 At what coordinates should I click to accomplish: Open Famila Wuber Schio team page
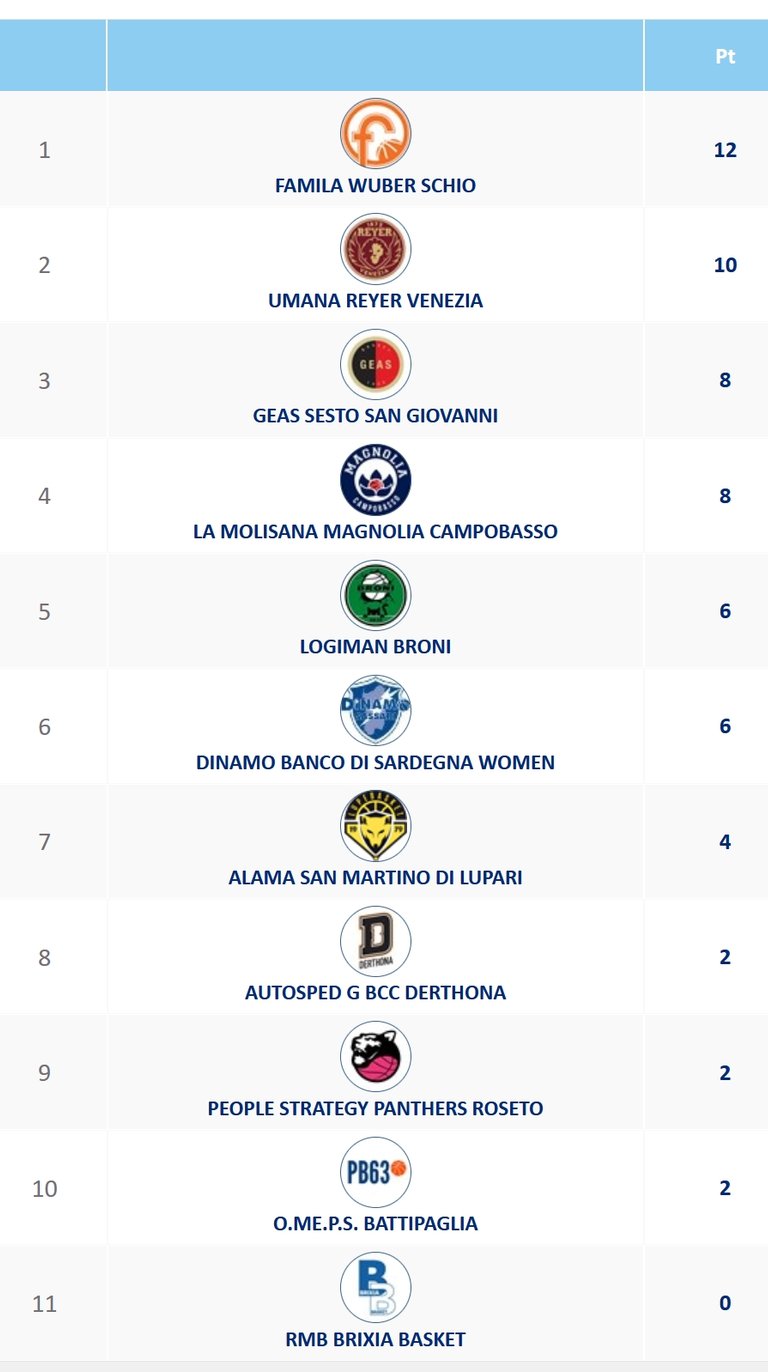pos(375,185)
